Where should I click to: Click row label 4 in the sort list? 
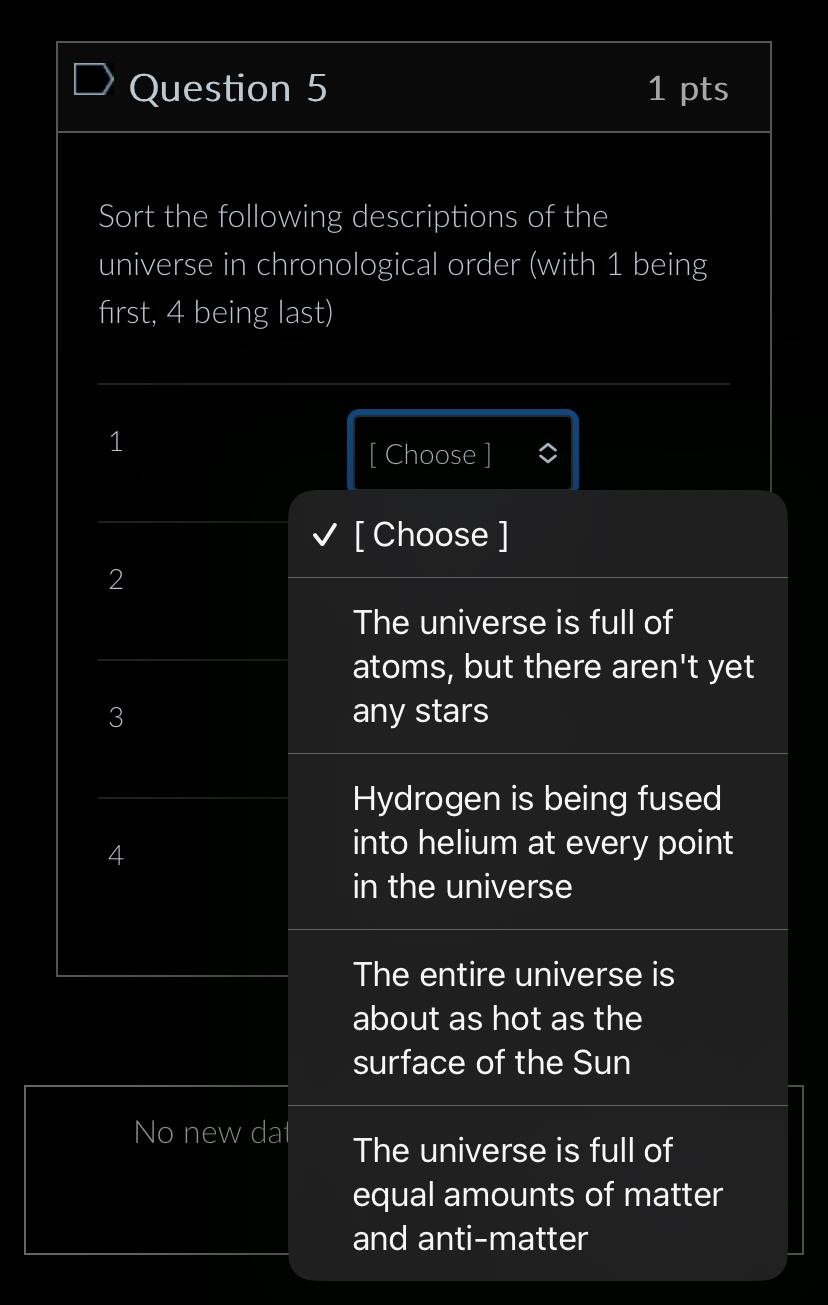[116, 855]
